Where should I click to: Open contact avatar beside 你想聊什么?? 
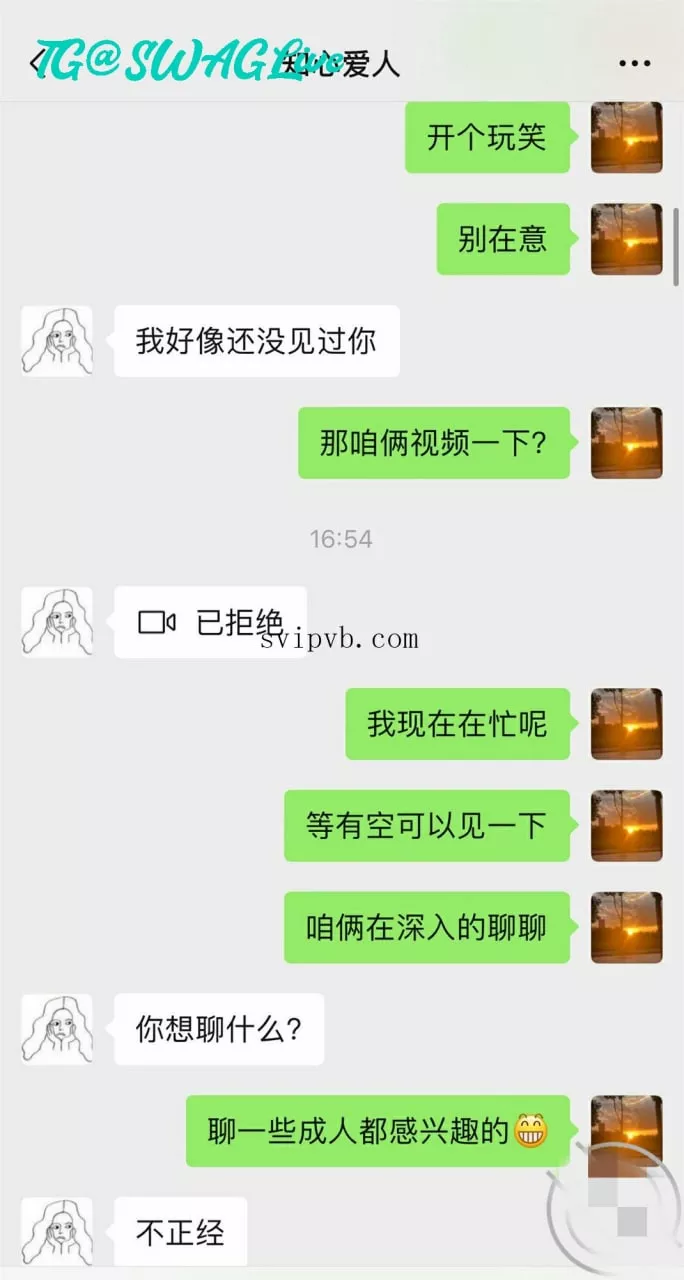tap(57, 1029)
